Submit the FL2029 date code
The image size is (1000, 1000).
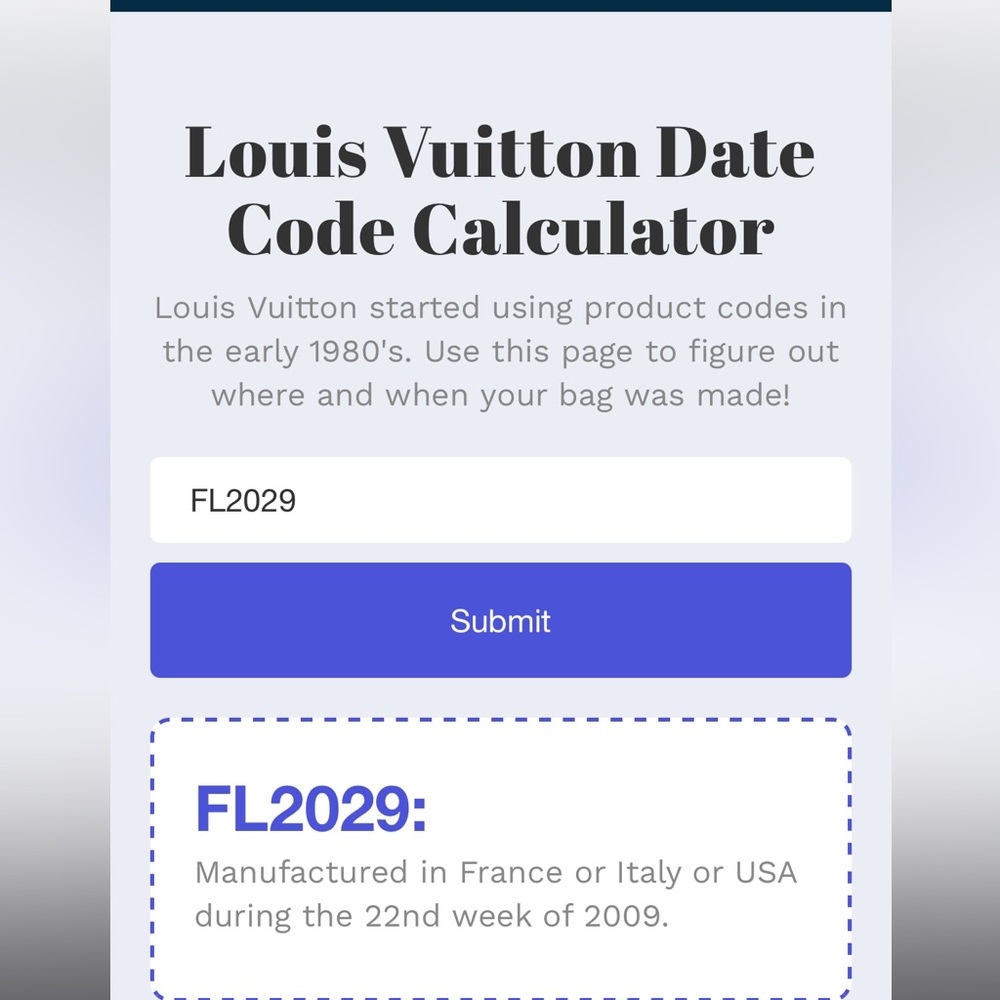500,620
